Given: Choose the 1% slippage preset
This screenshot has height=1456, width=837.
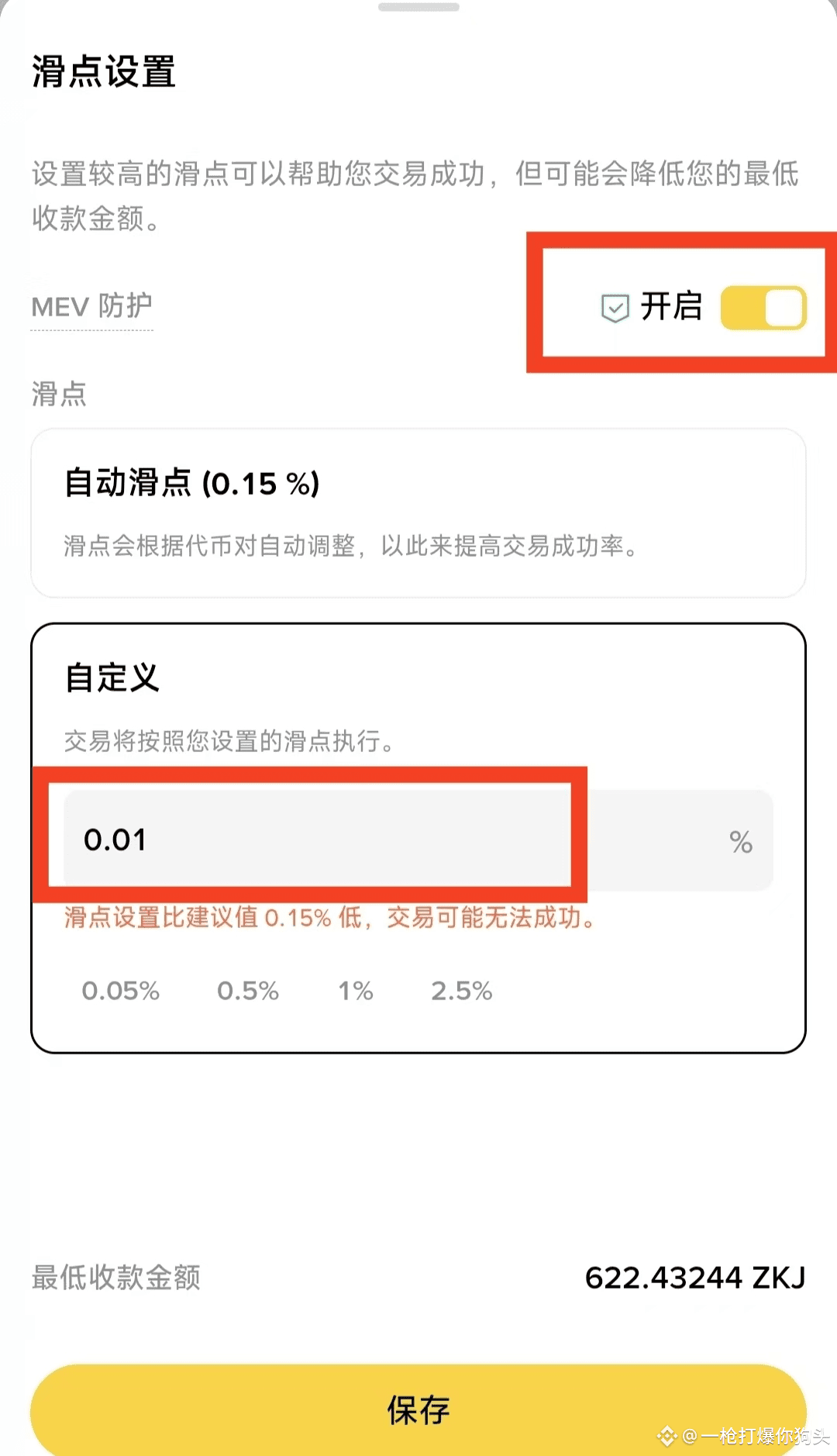Looking at the screenshot, I should click(356, 991).
